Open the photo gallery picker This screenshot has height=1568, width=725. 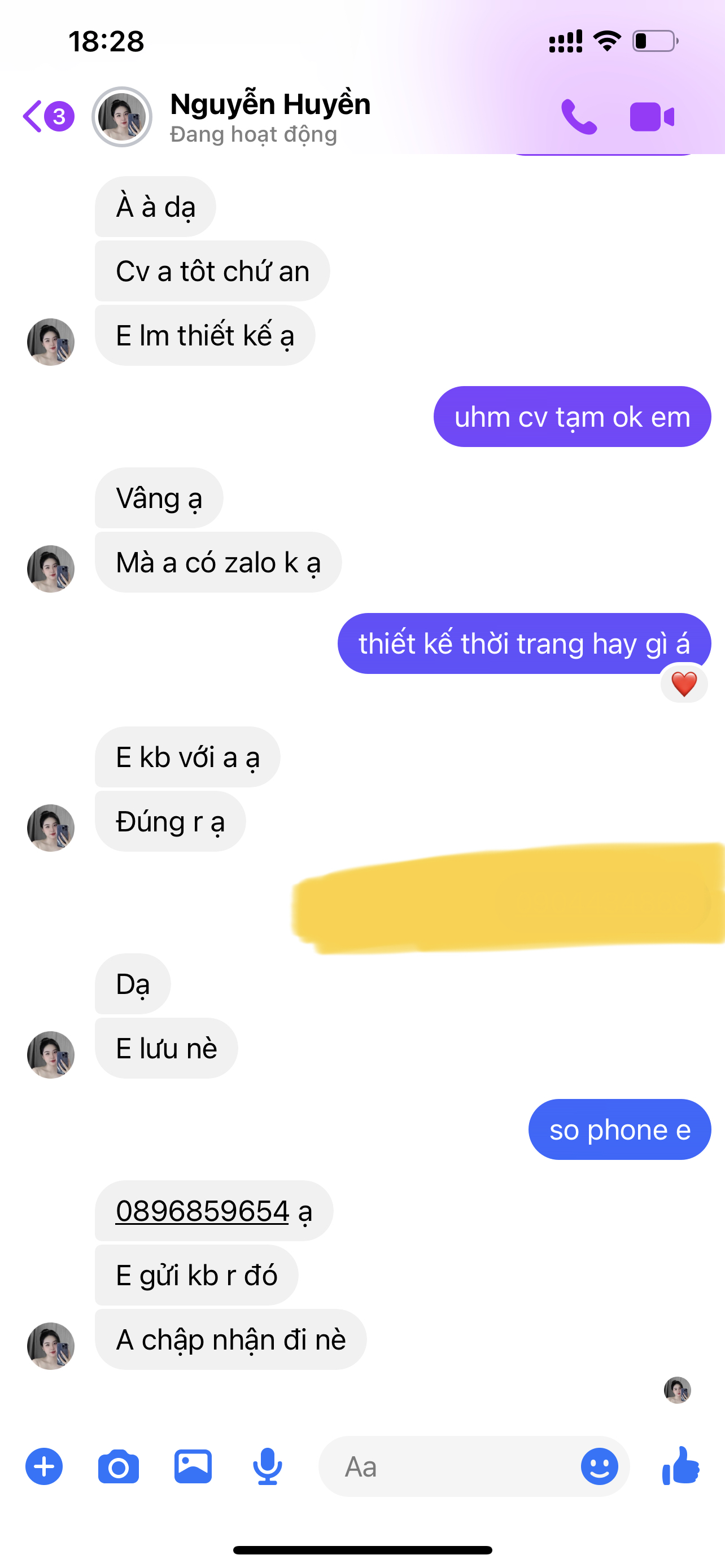coord(193,1466)
